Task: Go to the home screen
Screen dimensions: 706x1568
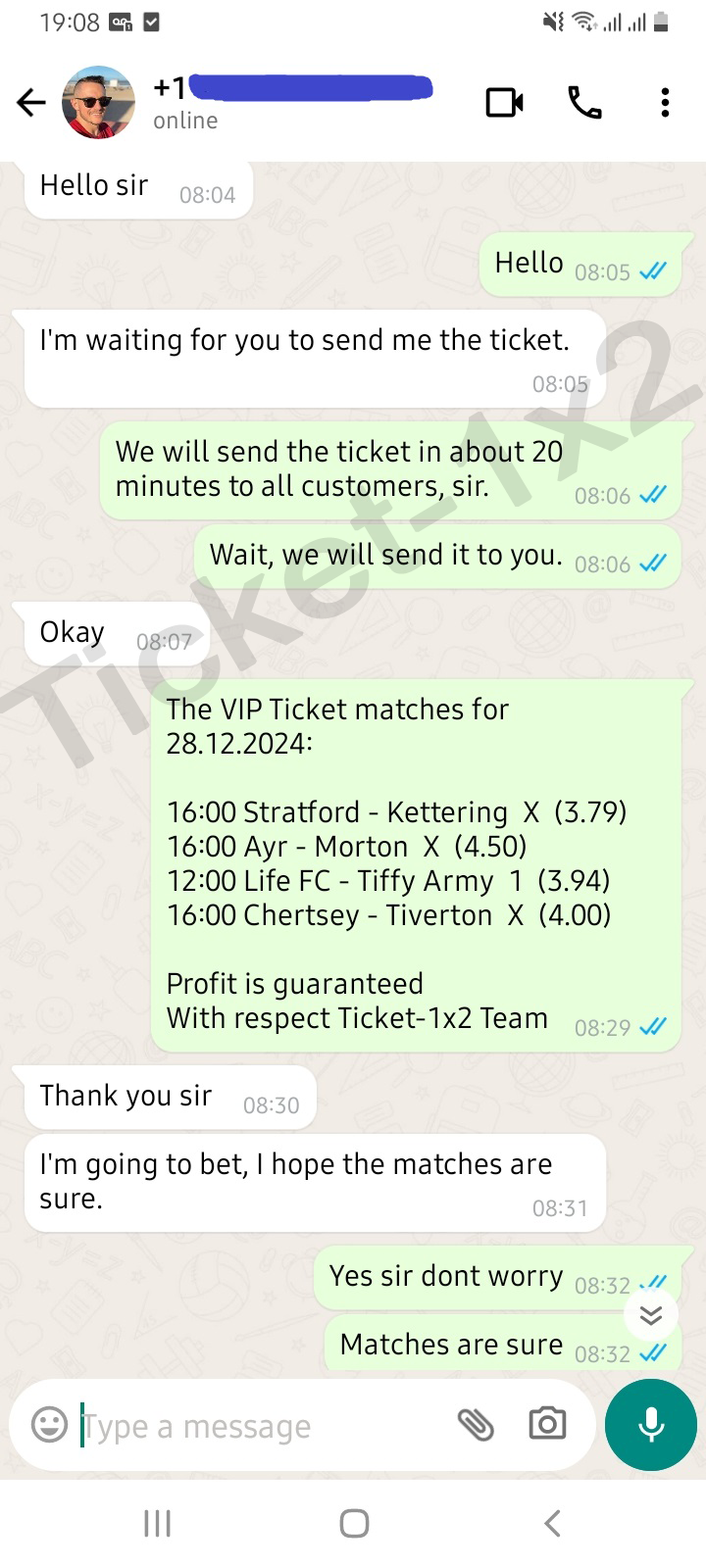Action: click(354, 1523)
